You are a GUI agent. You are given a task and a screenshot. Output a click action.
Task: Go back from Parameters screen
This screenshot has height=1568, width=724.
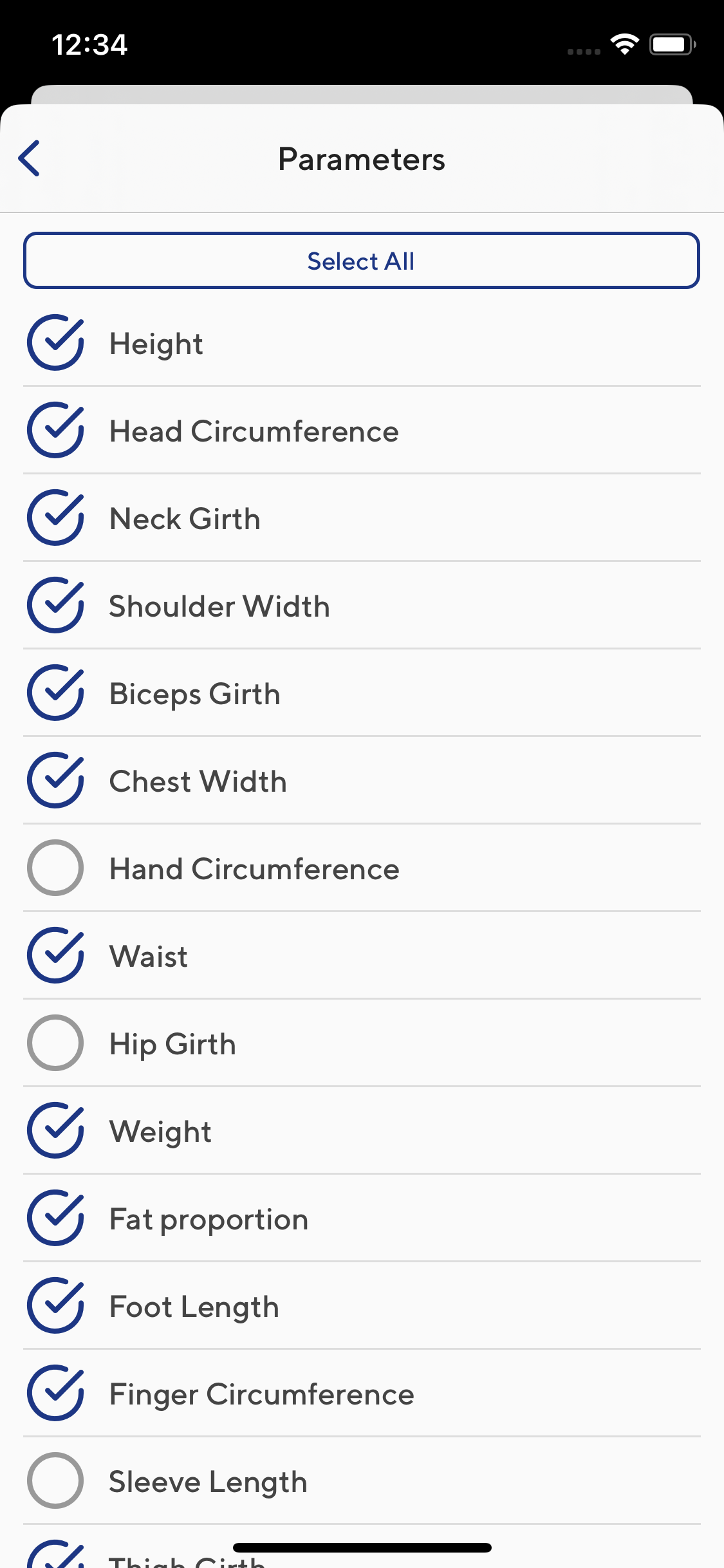click(30, 158)
